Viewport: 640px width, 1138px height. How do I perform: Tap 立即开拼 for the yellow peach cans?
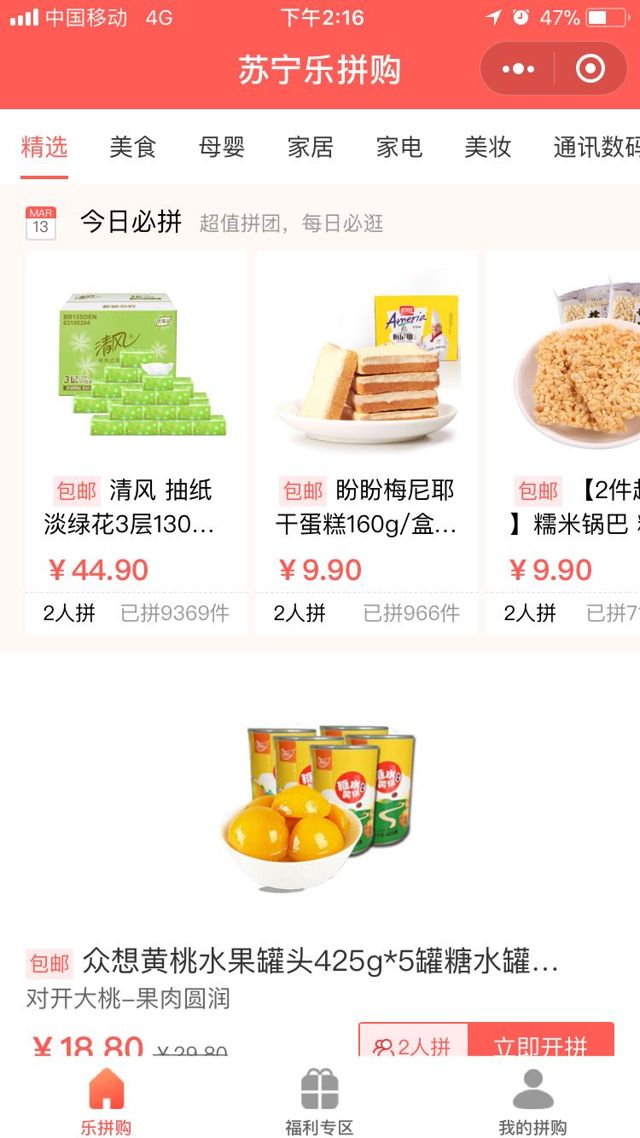coord(540,1045)
